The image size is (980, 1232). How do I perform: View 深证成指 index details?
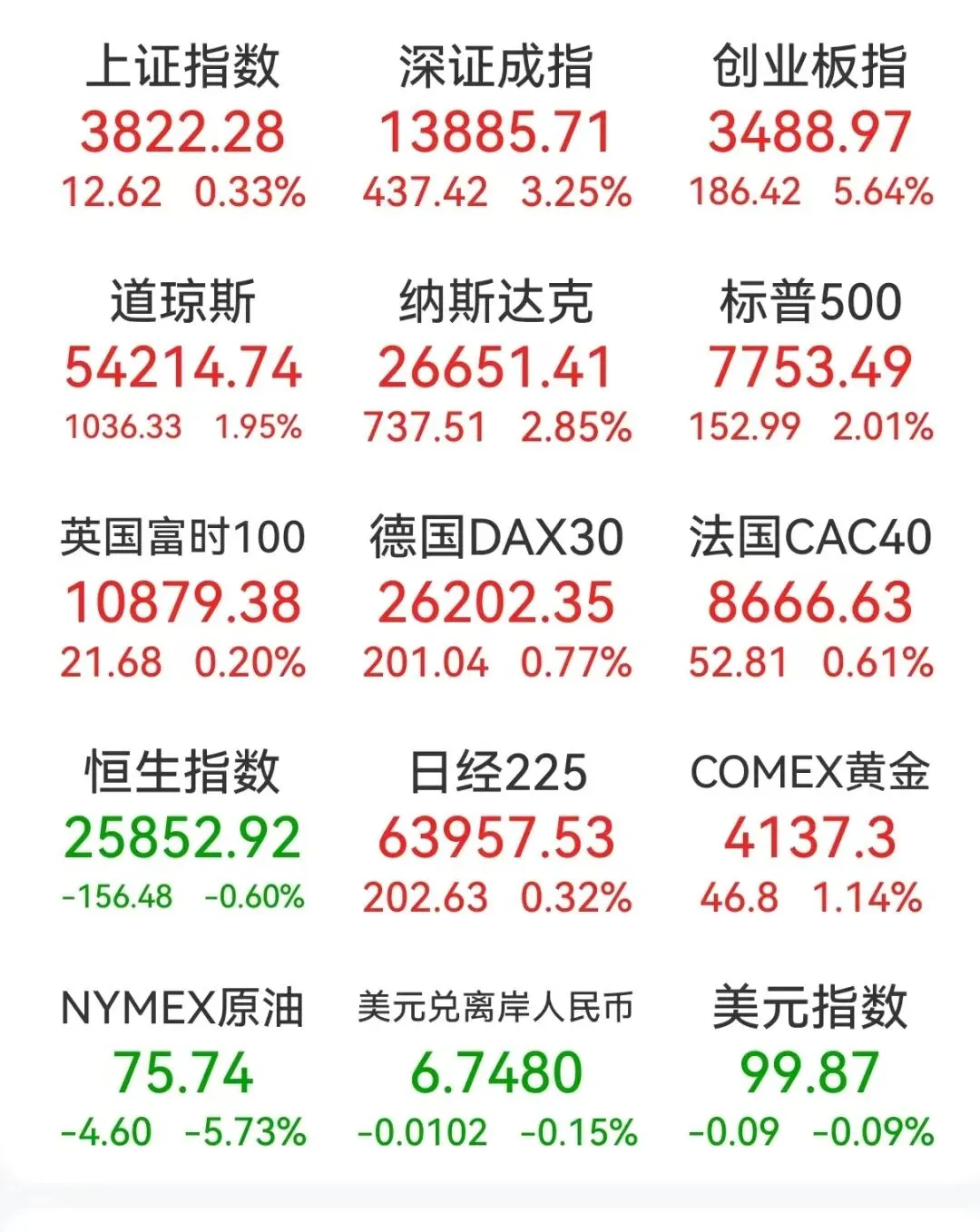coord(496,128)
